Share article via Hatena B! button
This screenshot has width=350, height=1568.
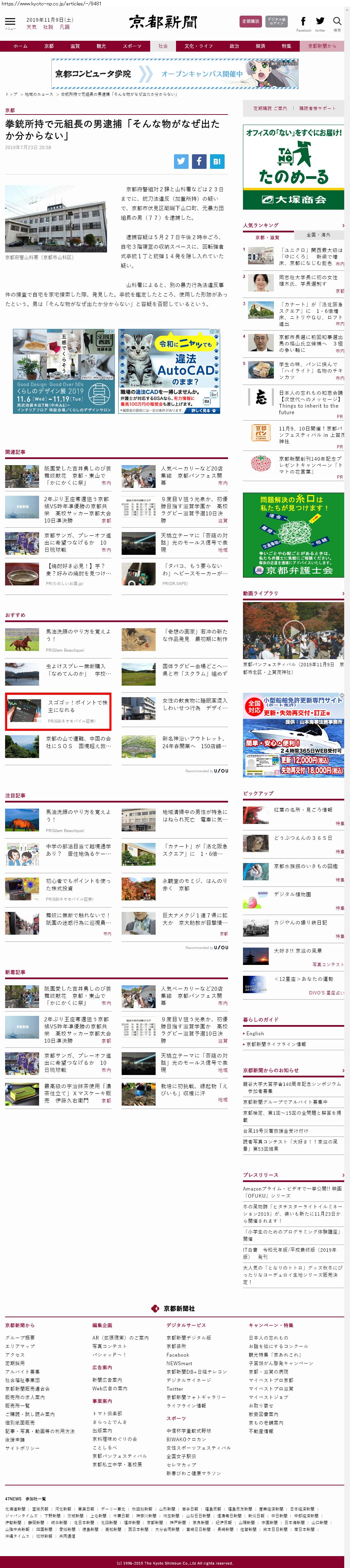click(217, 161)
